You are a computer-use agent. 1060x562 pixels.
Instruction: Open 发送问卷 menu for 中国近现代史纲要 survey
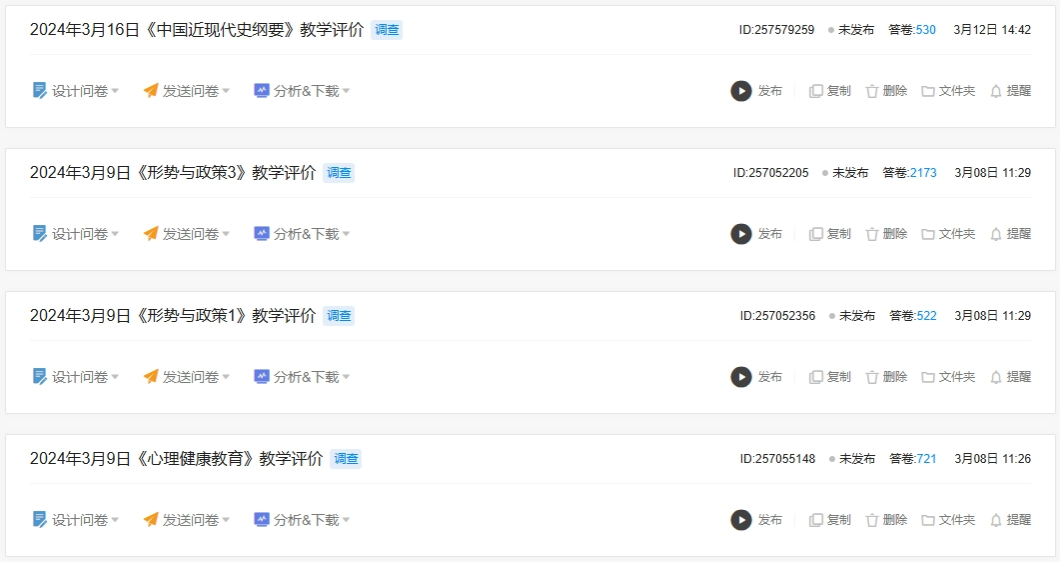click(x=187, y=91)
